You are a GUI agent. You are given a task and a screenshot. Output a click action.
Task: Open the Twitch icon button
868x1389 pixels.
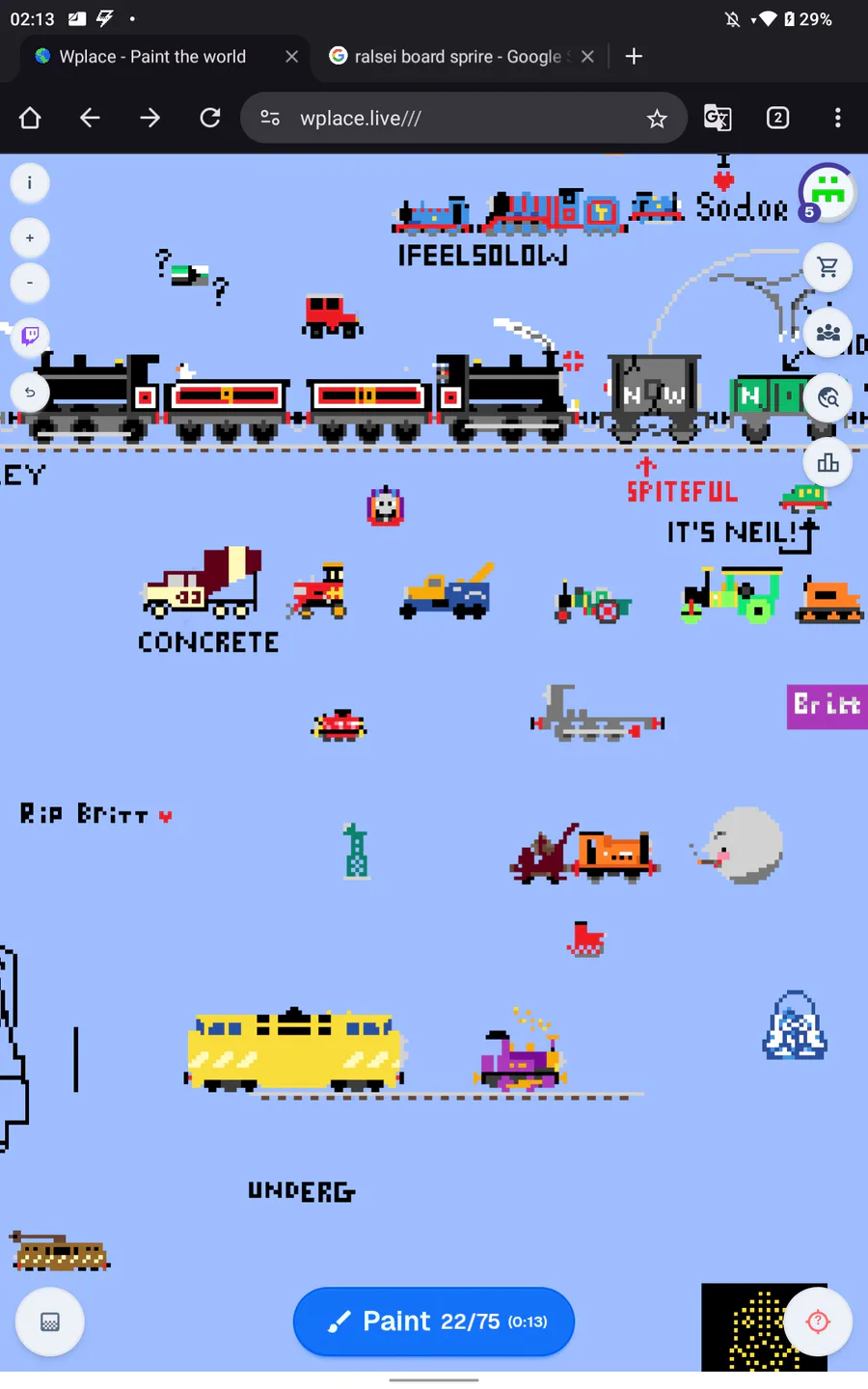tap(30, 336)
